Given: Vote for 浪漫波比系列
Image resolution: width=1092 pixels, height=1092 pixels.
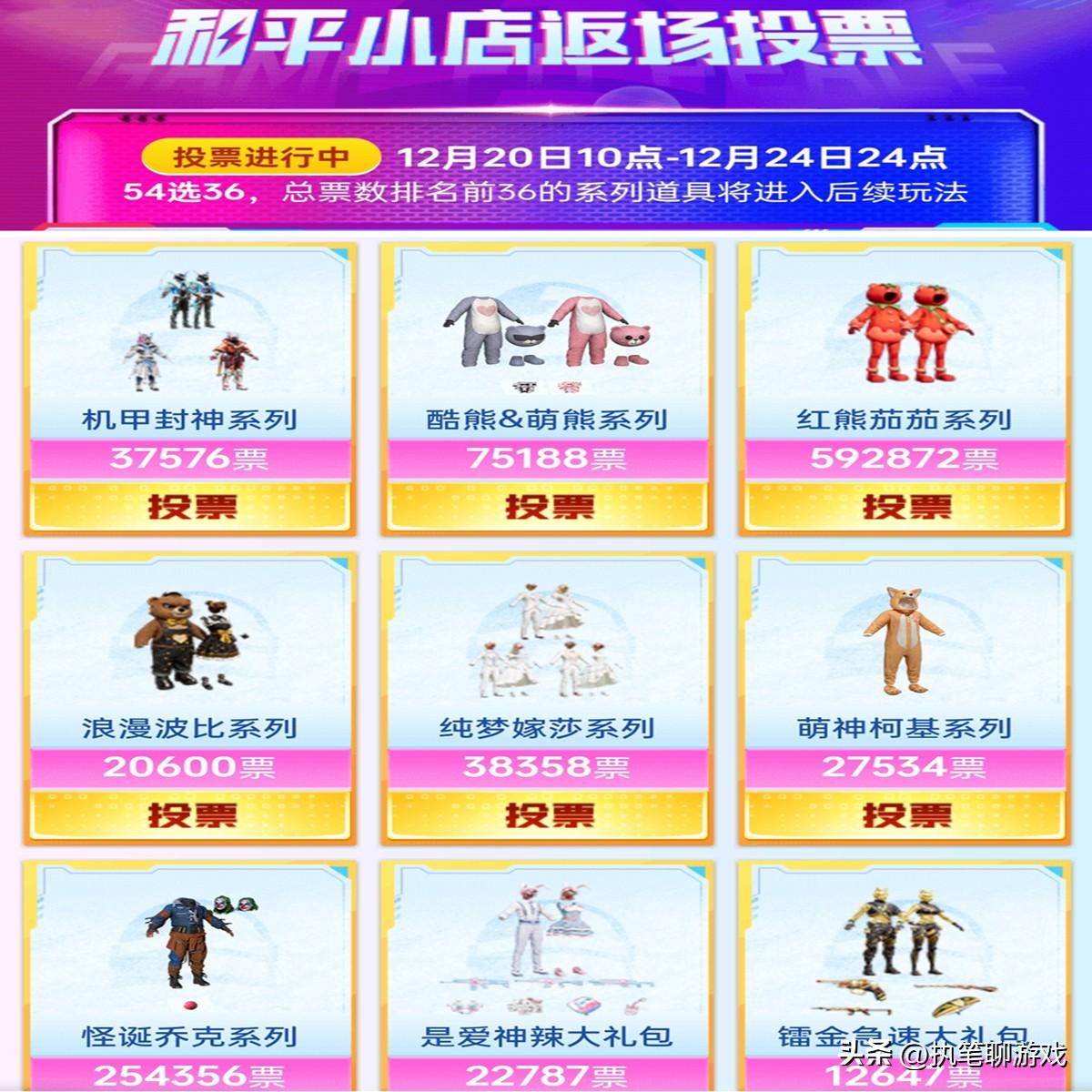Looking at the screenshot, I should click(190, 814).
